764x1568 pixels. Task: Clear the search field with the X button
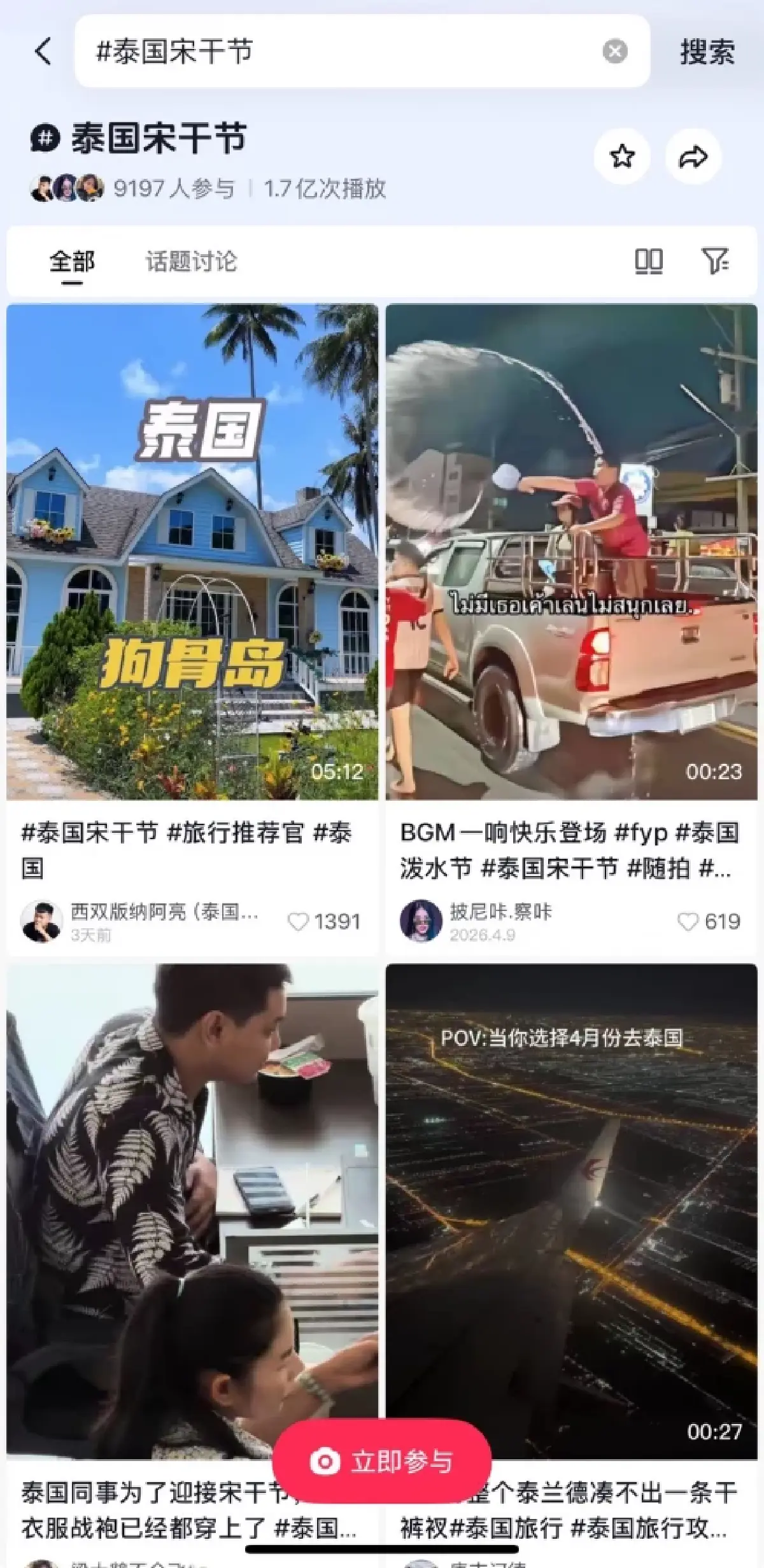613,53
